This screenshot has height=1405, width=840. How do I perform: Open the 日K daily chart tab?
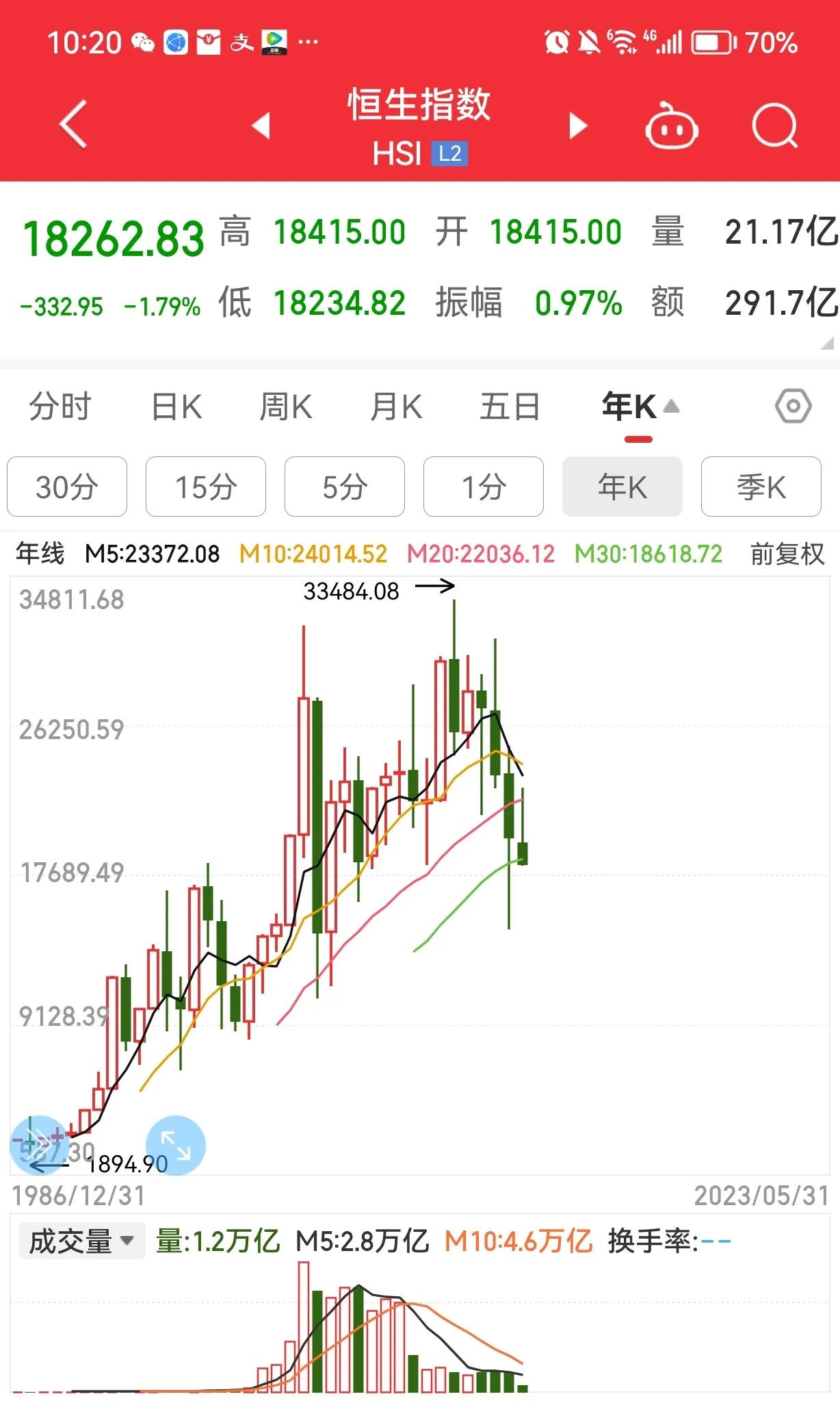pos(175,407)
